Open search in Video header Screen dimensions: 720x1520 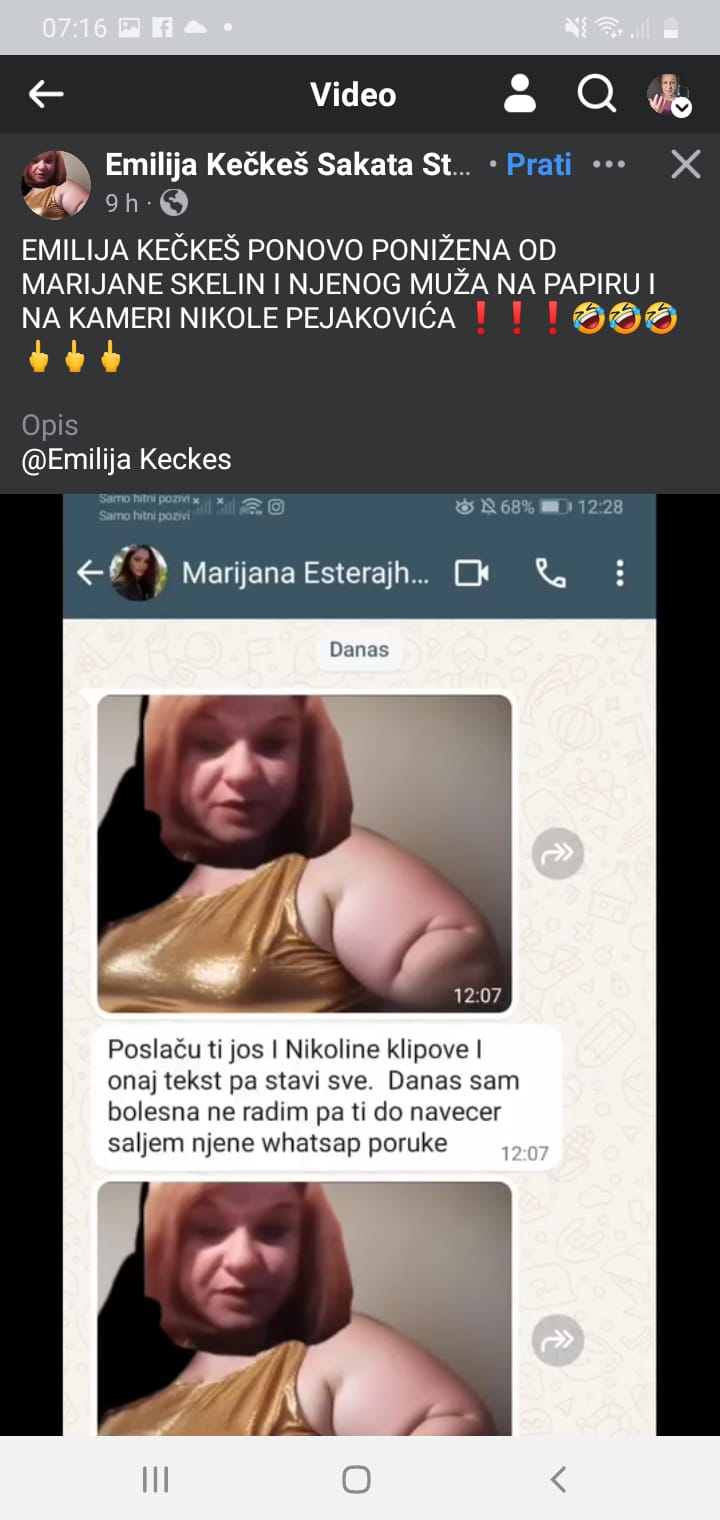[x=596, y=95]
